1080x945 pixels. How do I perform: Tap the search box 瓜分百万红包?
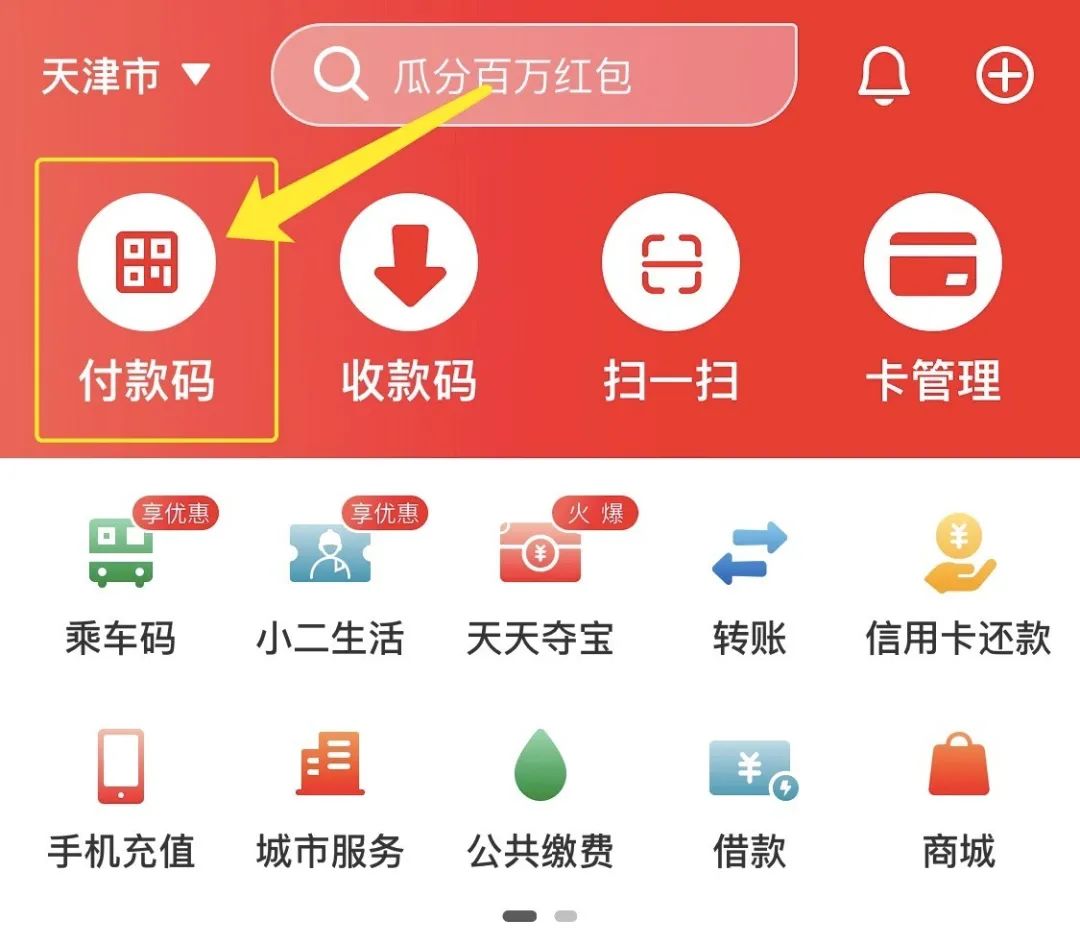coord(534,75)
